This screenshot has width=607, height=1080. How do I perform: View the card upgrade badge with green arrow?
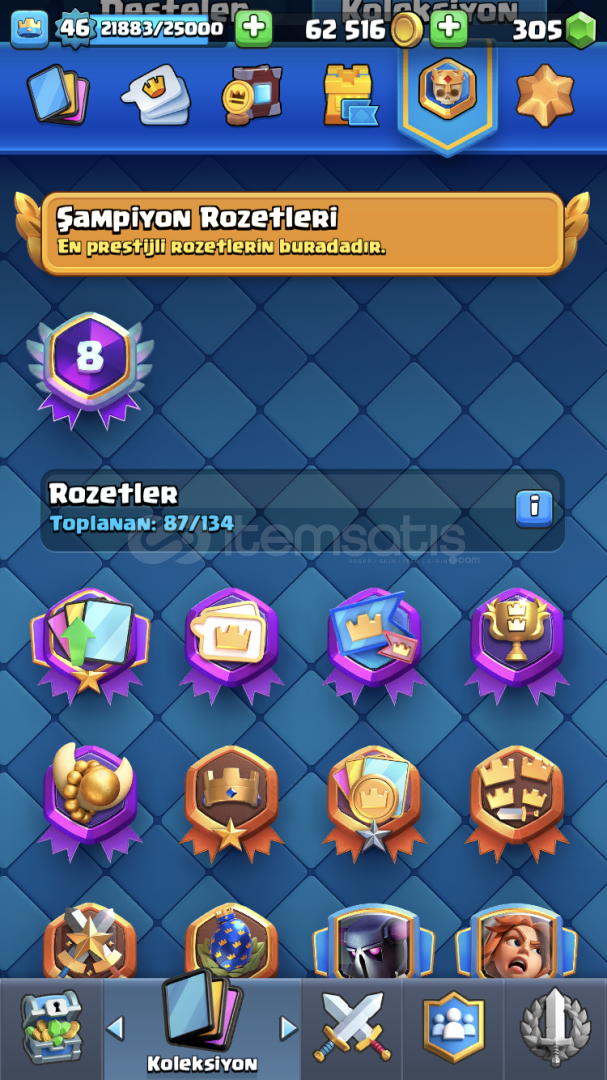(90, 640)
